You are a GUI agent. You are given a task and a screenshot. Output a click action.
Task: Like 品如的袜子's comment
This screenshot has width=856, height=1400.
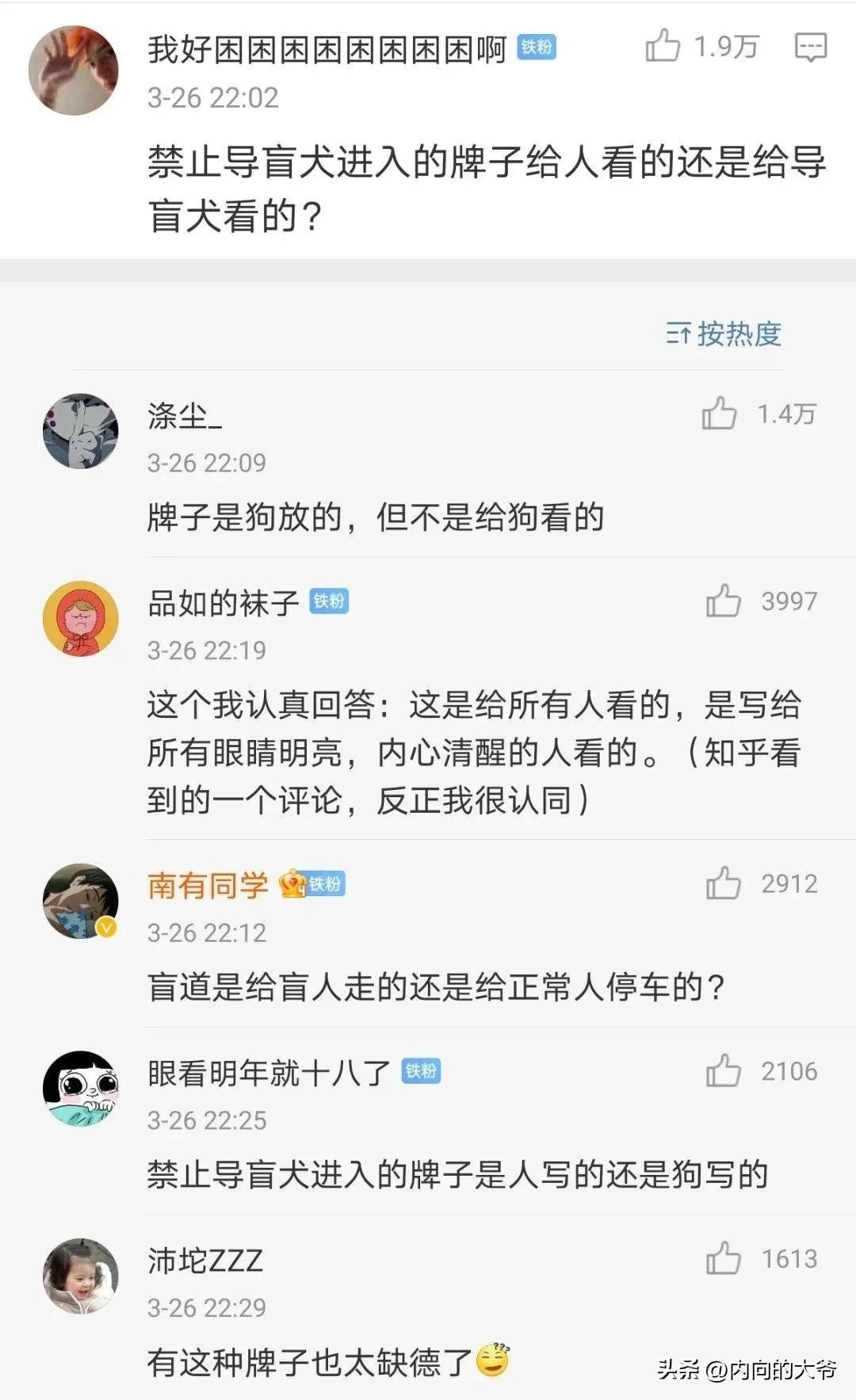723,601
